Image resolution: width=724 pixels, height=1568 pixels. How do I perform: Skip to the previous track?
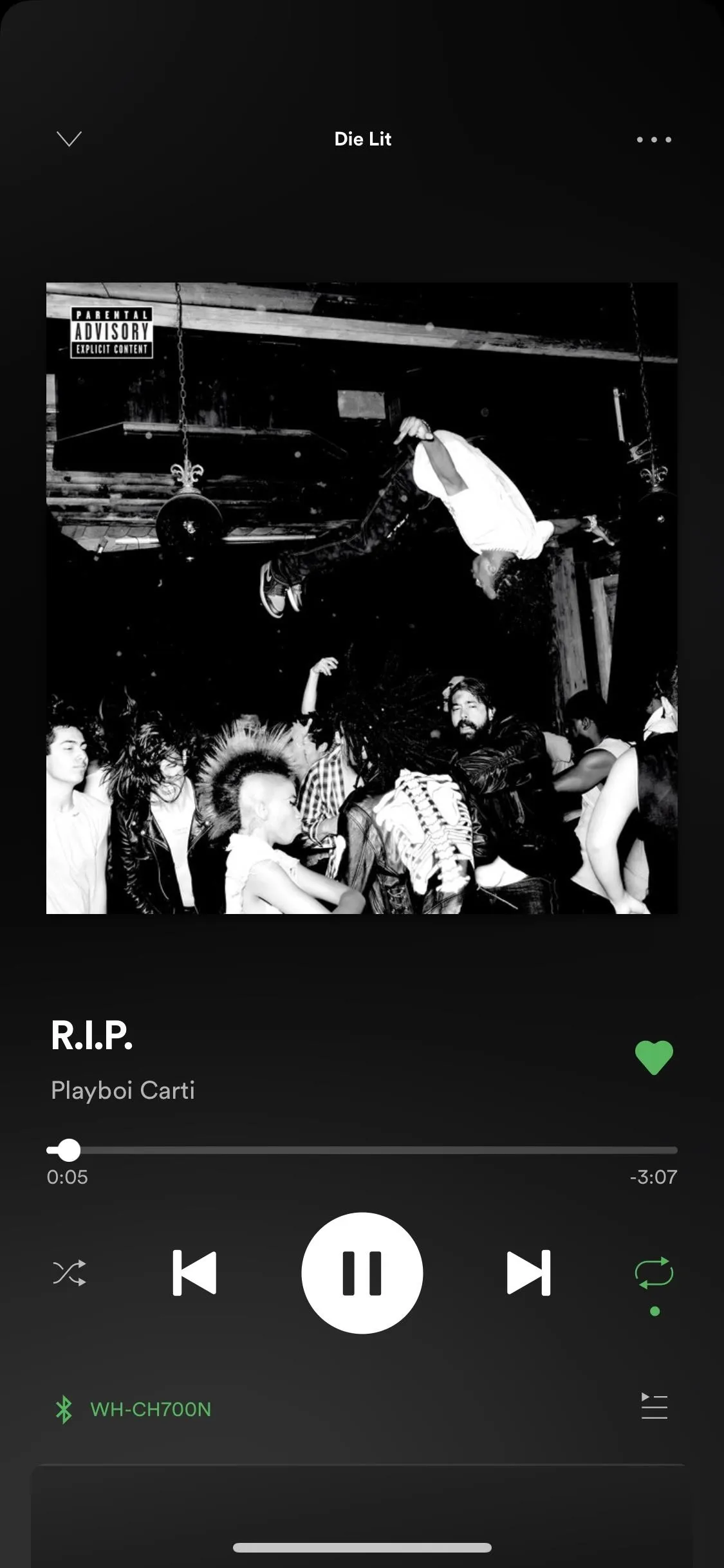click(194, 1273)
